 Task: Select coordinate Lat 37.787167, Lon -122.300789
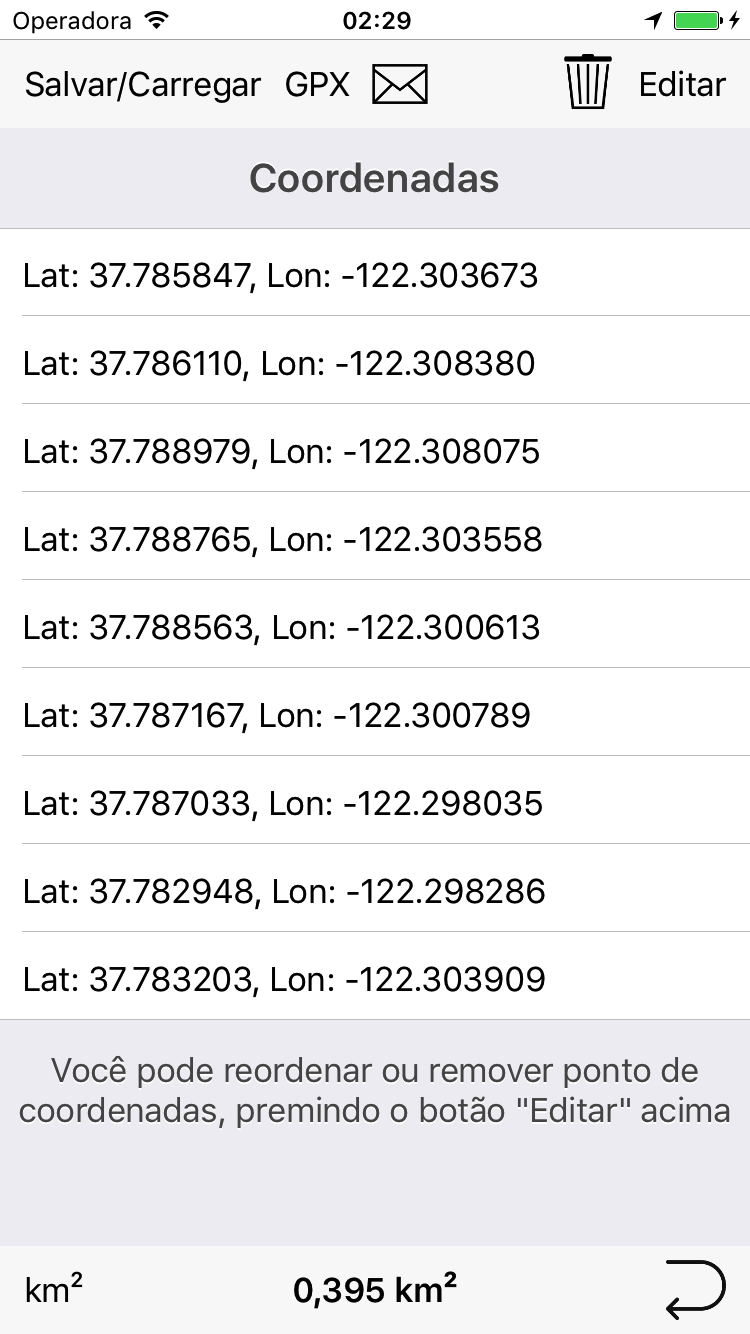tap(375, 712)
